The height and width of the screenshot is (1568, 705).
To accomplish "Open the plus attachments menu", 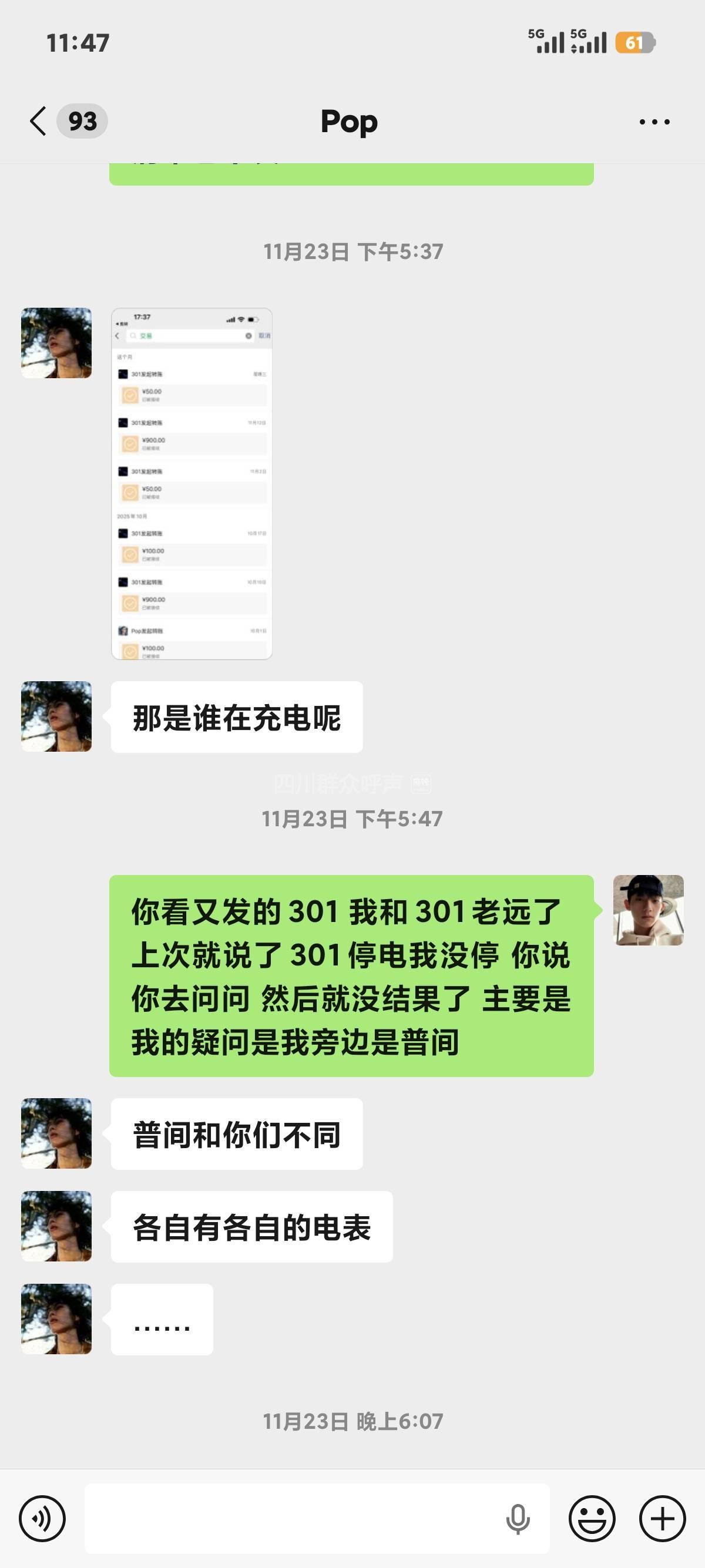I will [662, 1518].
